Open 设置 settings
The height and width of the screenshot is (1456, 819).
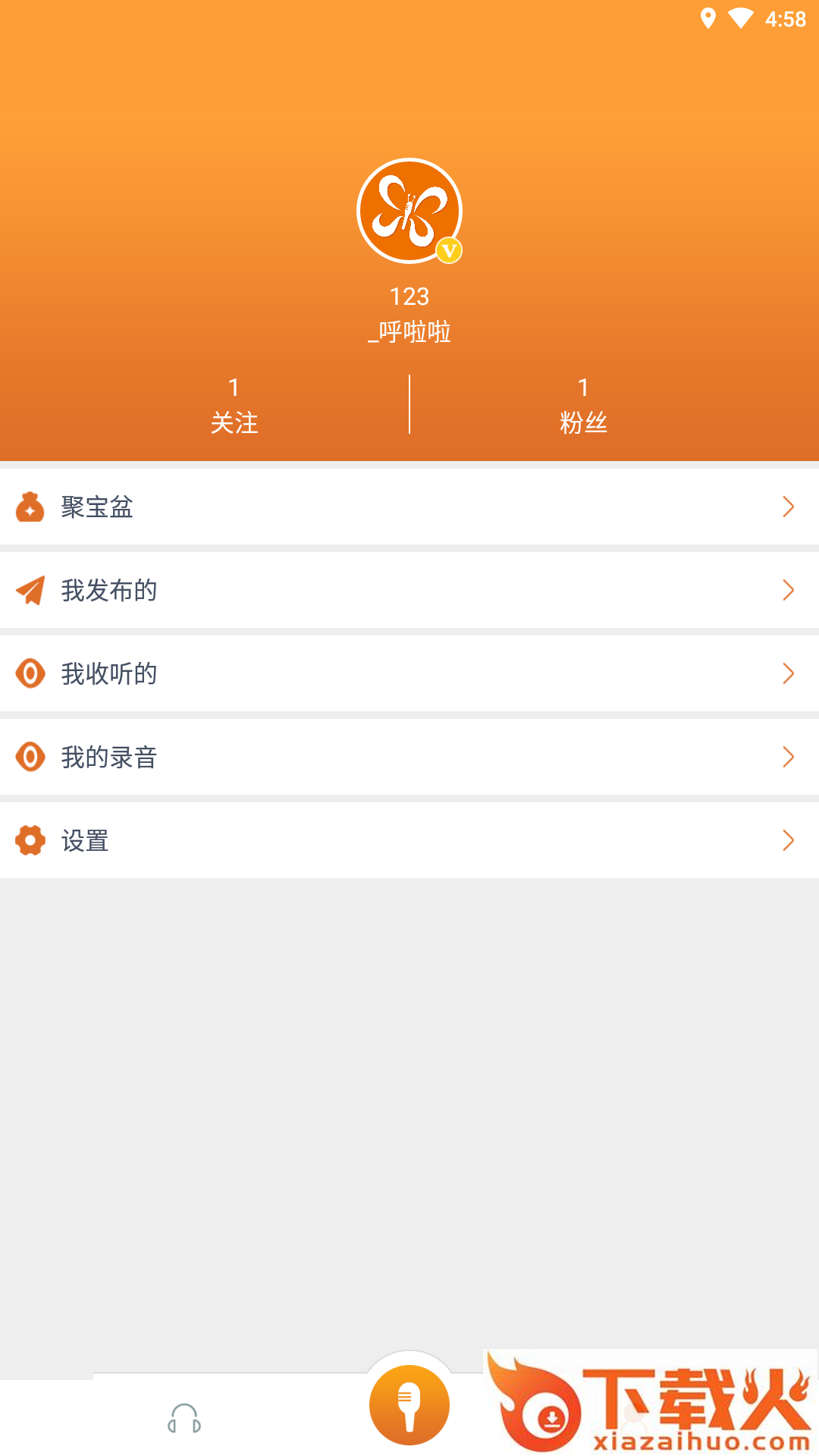click(x=409, y=840)
